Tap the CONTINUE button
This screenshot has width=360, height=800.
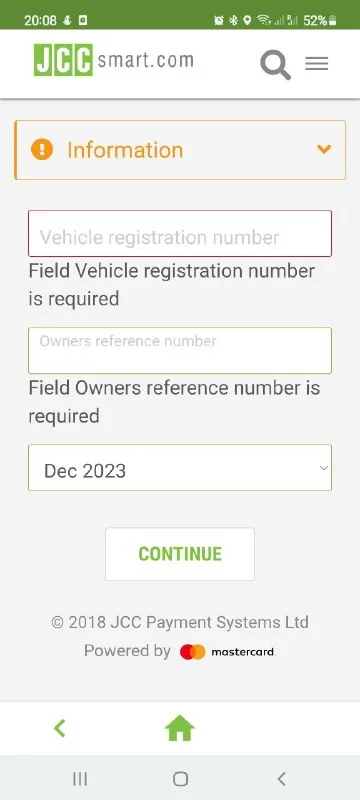tap(180, 554)
